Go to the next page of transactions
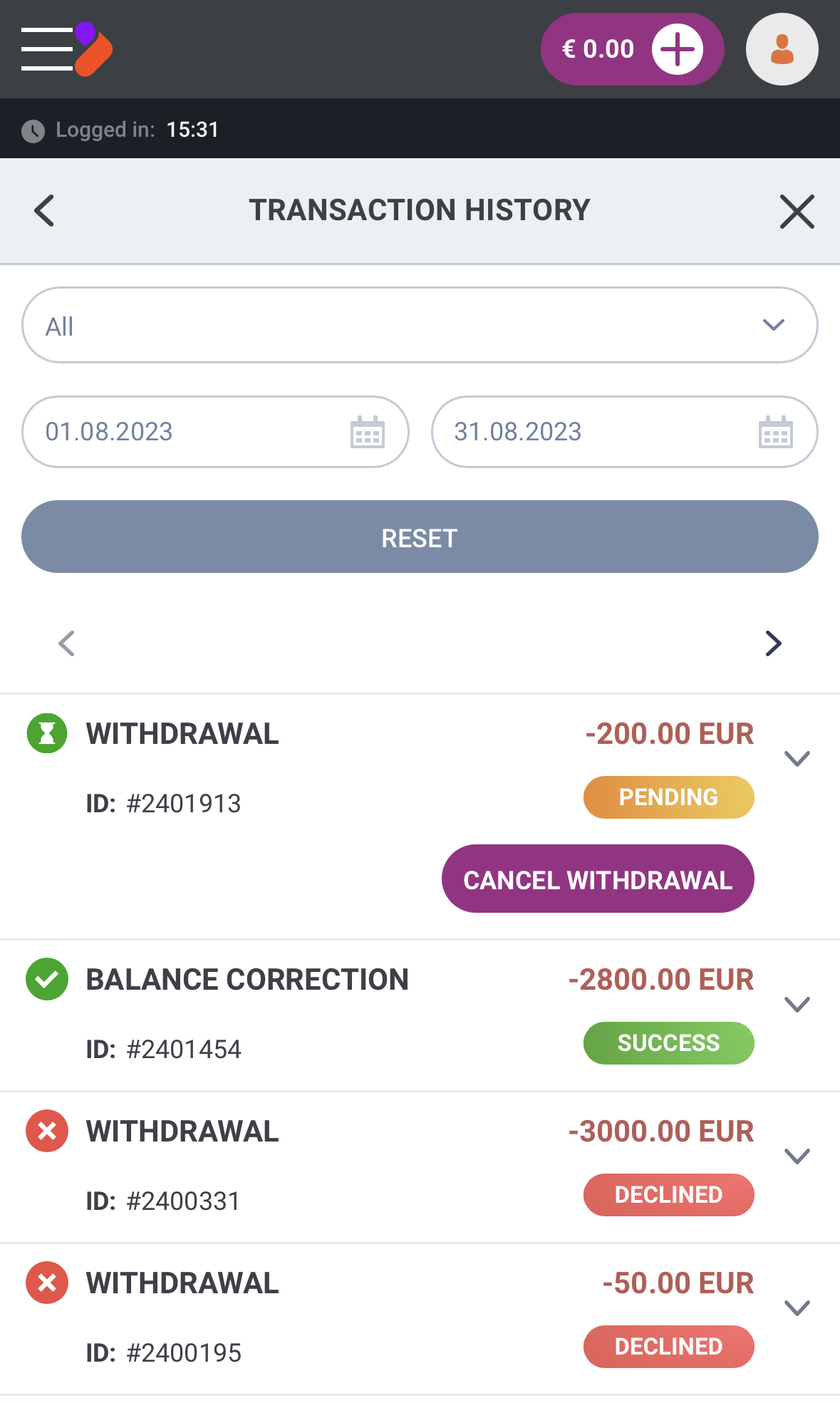840x1403 pixels. tap(773, 643)
